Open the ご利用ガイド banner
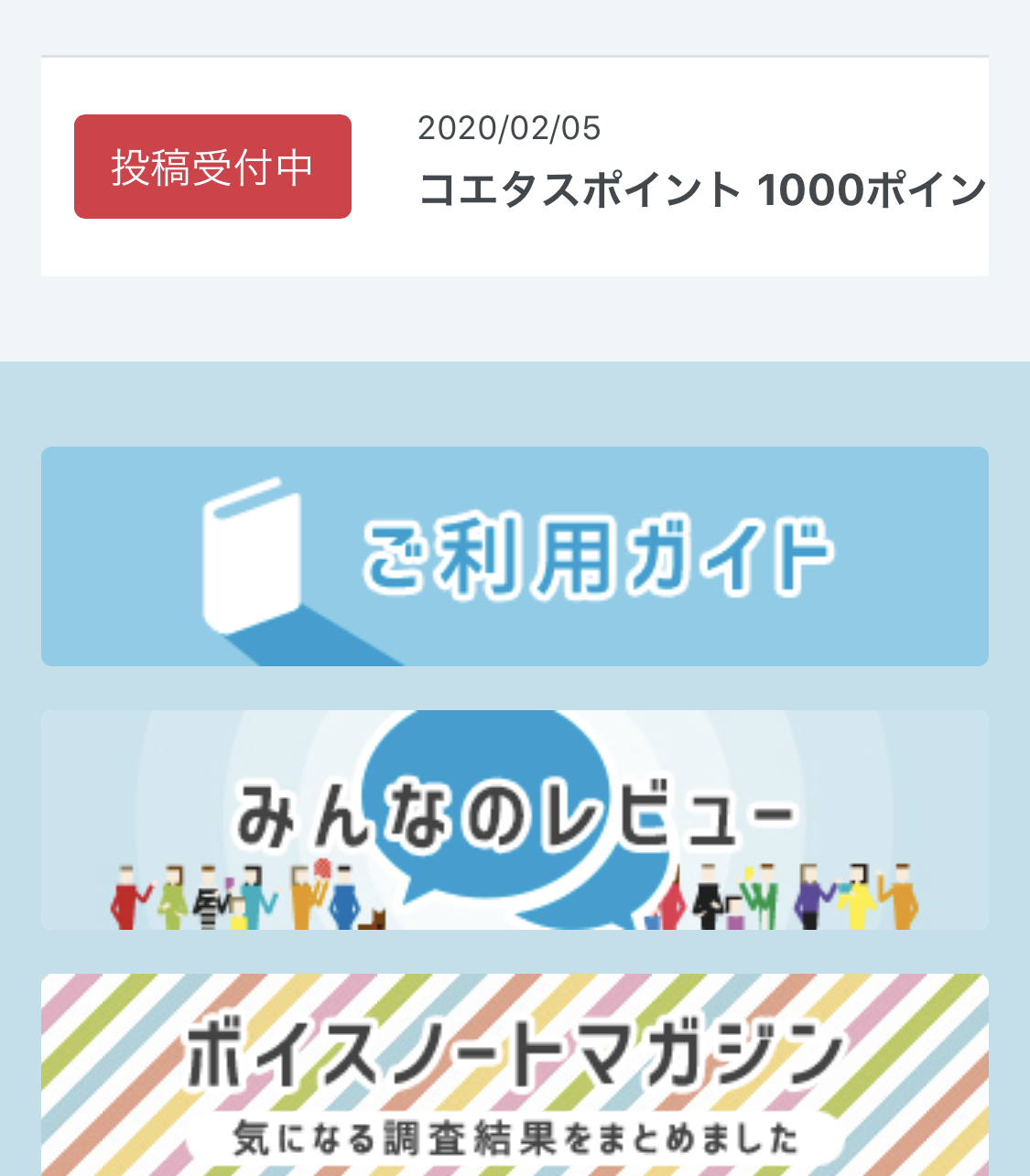 [515, 556]
